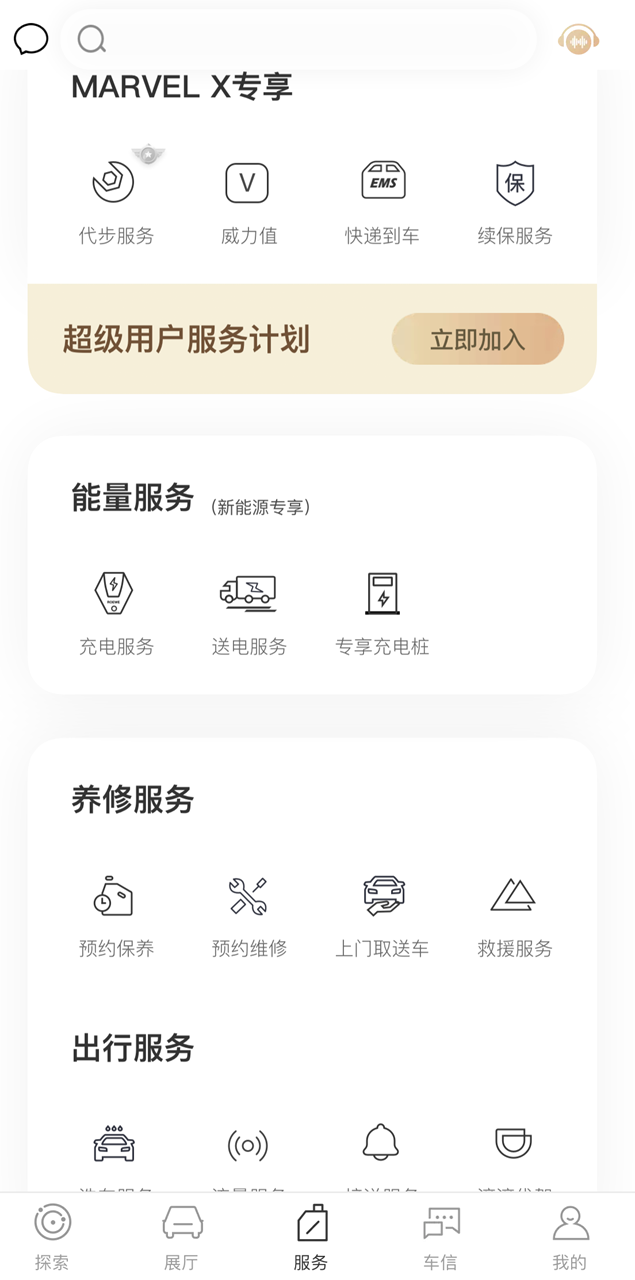Open 上门取送车

coord(382,915)
